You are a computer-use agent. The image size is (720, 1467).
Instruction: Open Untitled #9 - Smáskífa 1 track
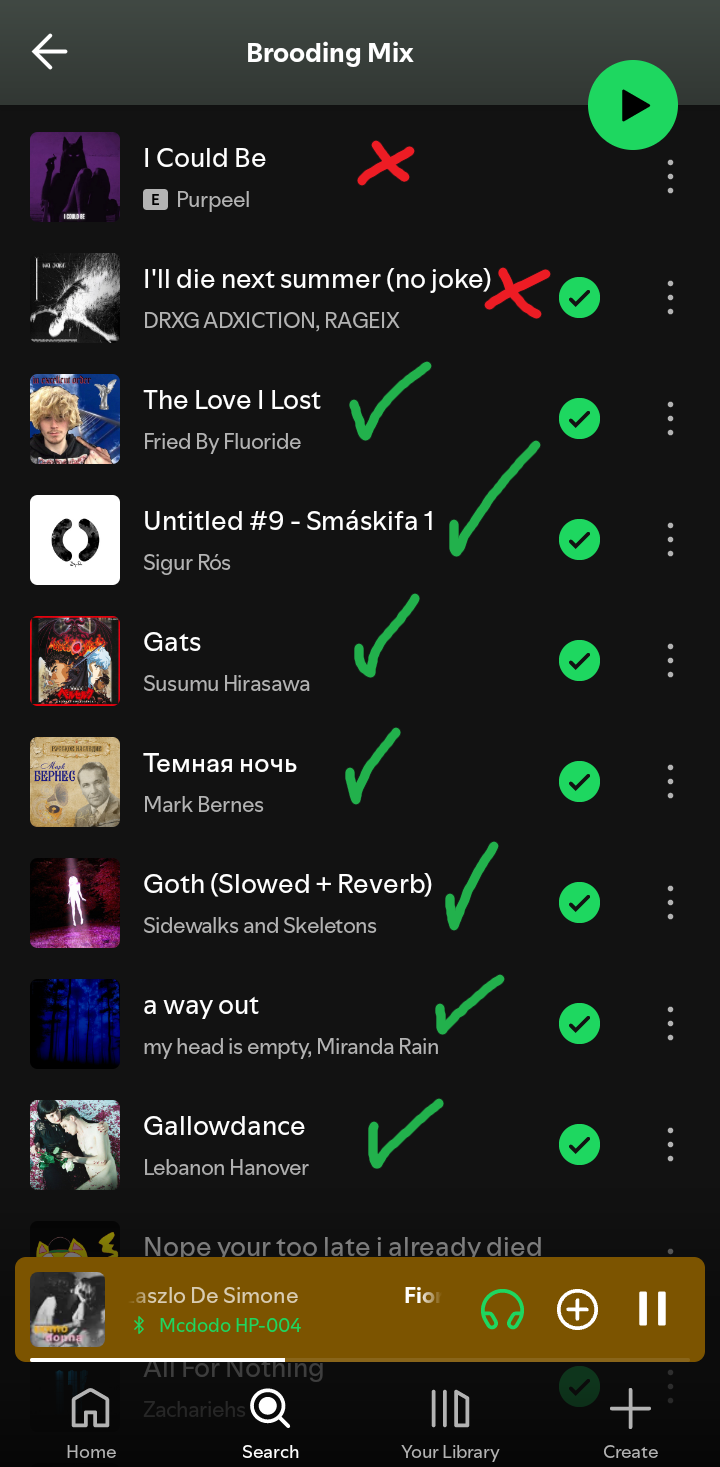point(360,540)
